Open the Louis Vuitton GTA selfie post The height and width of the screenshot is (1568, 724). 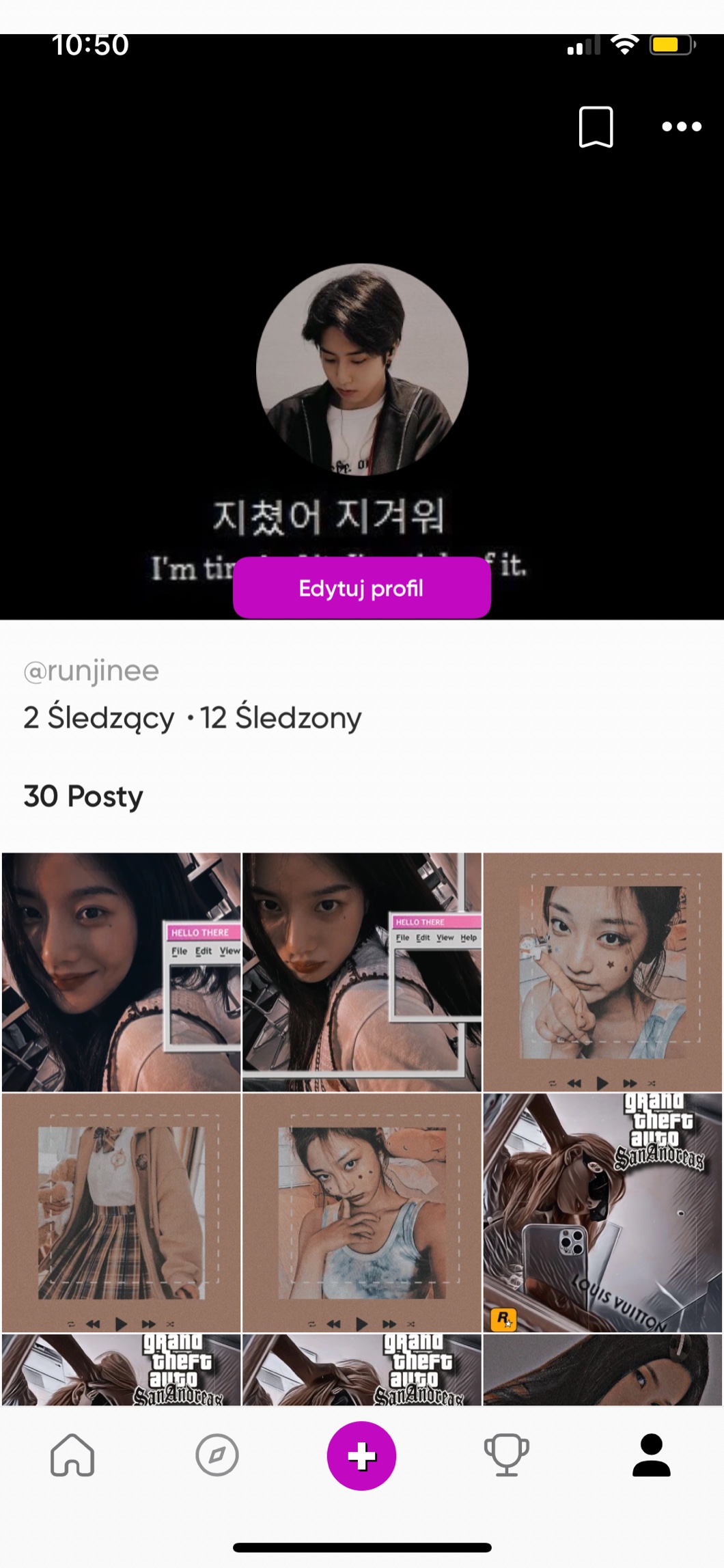602,1212
